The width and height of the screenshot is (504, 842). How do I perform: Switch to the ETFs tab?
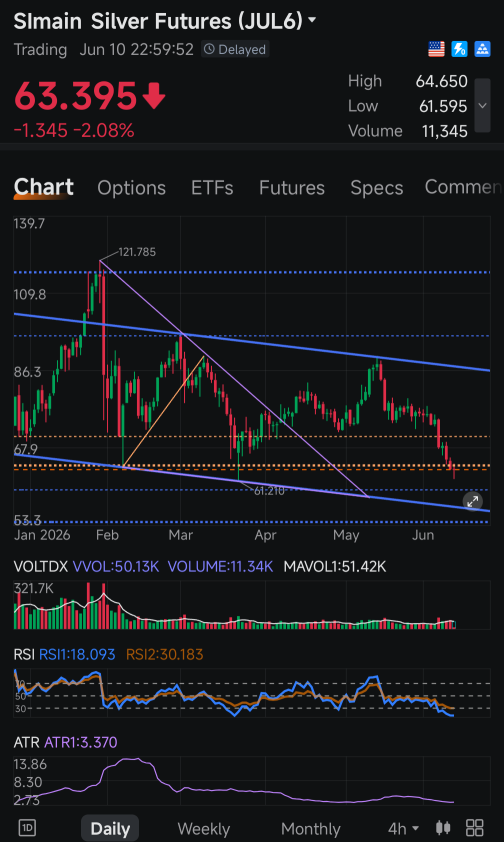tap(212, 188)
